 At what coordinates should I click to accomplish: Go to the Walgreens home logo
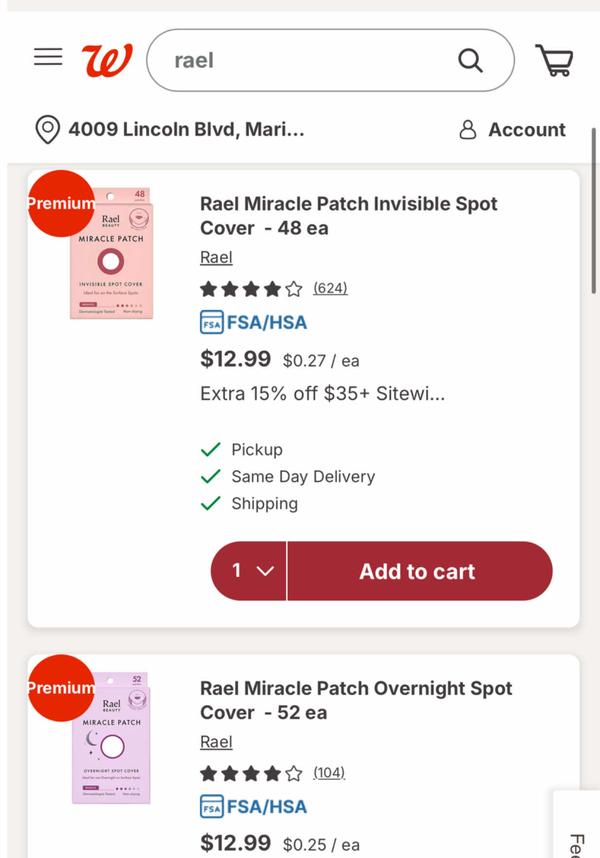(107, 60)
